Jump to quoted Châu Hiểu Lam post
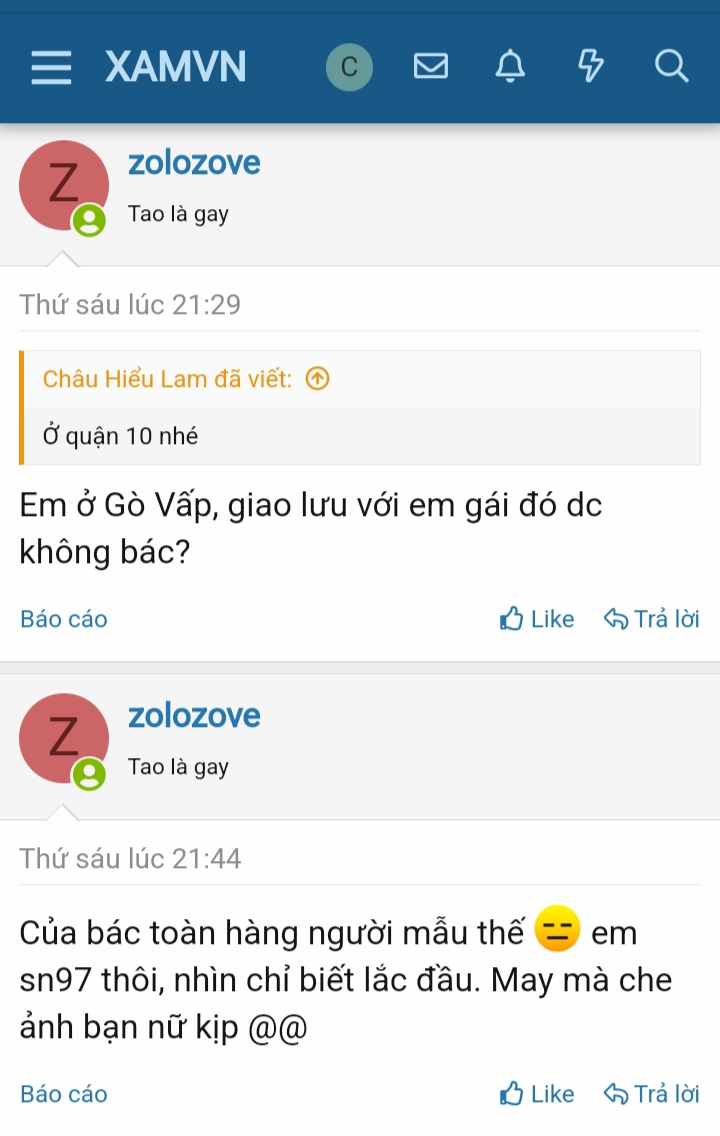720x1136 pixels. (x=317, y=379)
